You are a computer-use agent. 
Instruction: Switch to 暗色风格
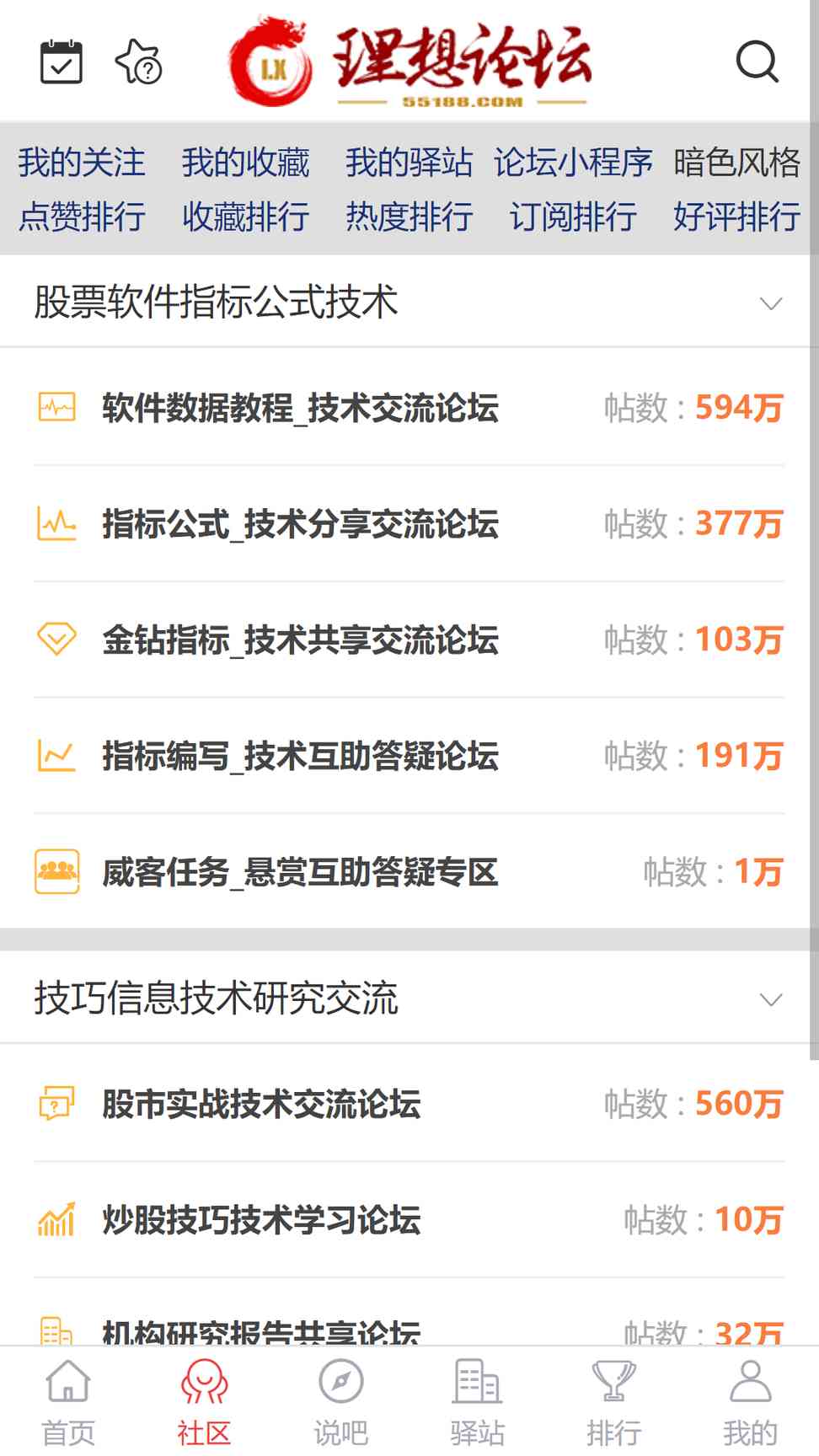click(736, 162)
